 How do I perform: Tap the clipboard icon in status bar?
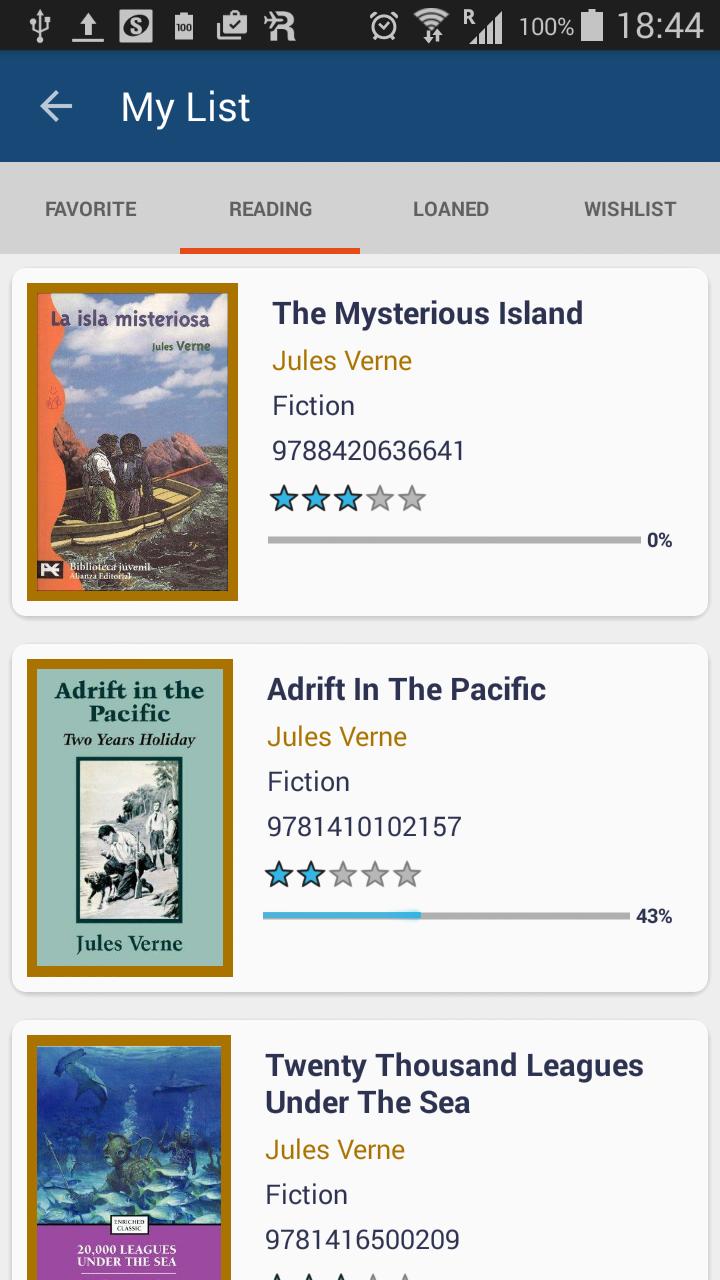pos(232,26)
